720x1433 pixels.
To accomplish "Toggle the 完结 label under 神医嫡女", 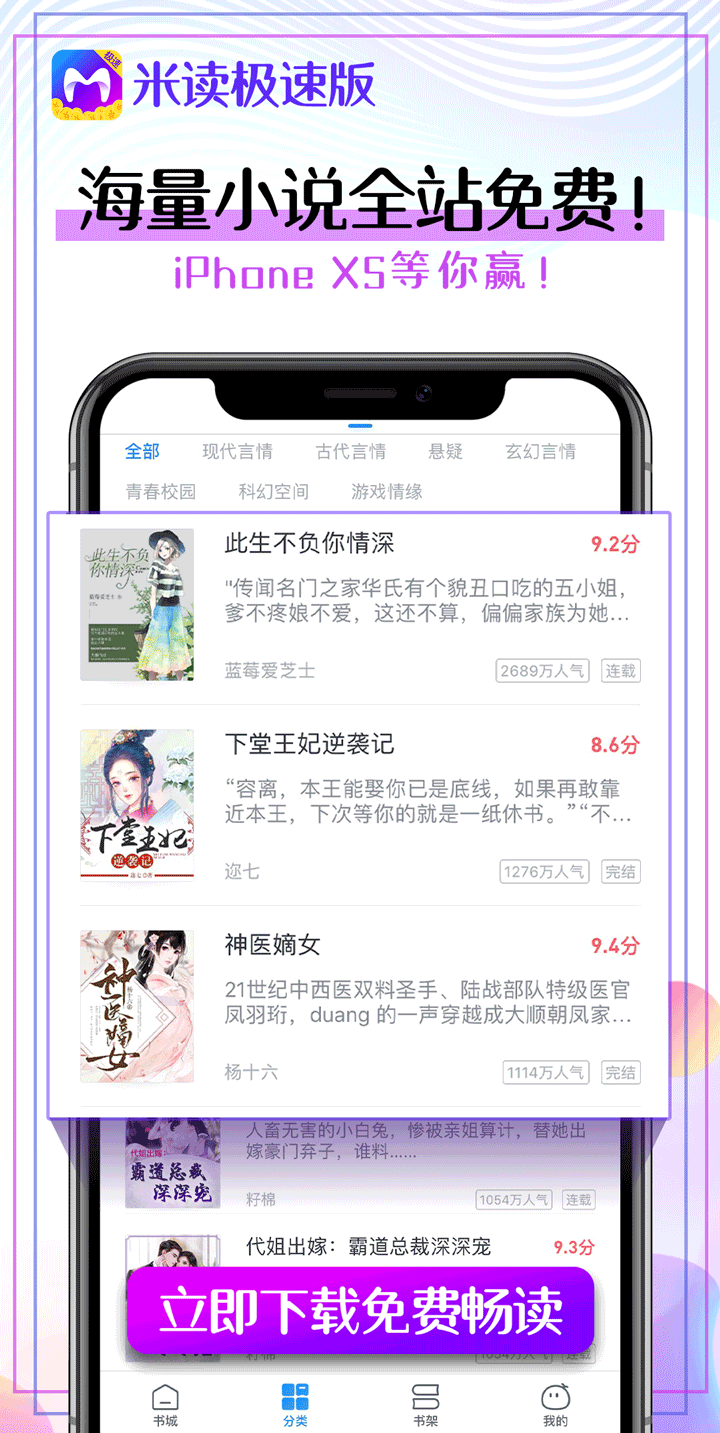I will pyautogui.click(x=619, y=1074).
